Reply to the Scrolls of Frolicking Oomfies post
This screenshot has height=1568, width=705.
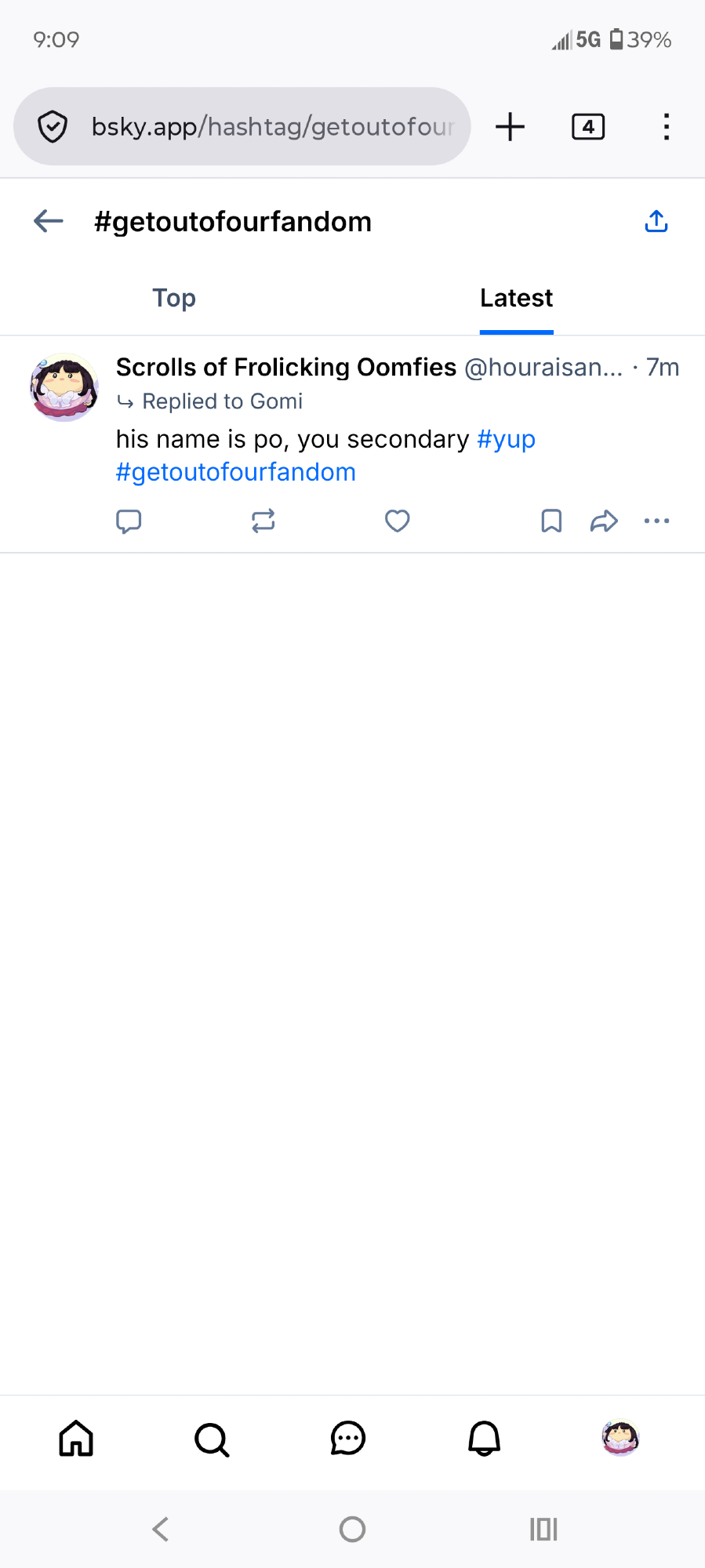tap(129, 521)
